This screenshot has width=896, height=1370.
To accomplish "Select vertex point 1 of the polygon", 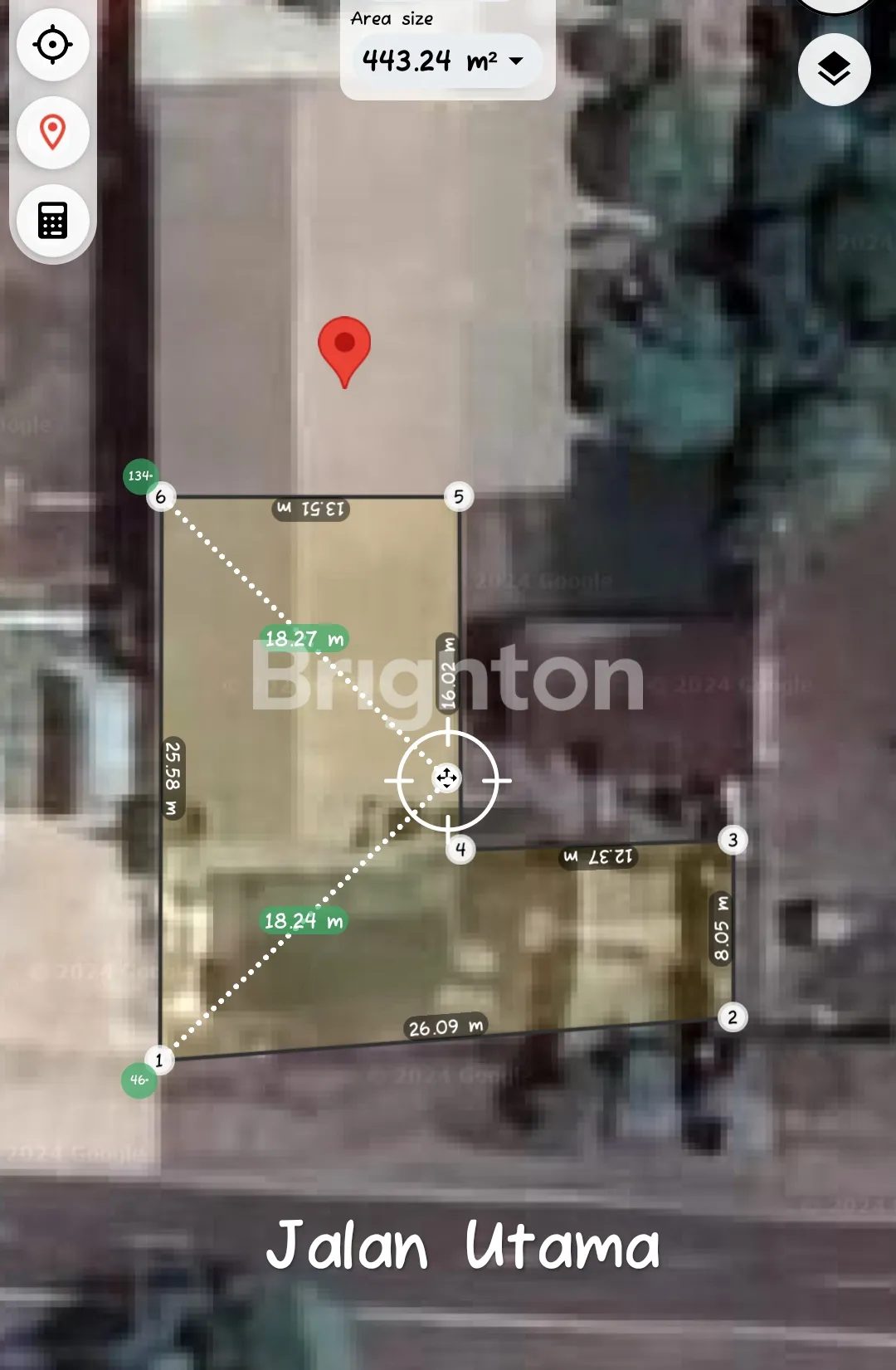I will [x=159, y=1060].
